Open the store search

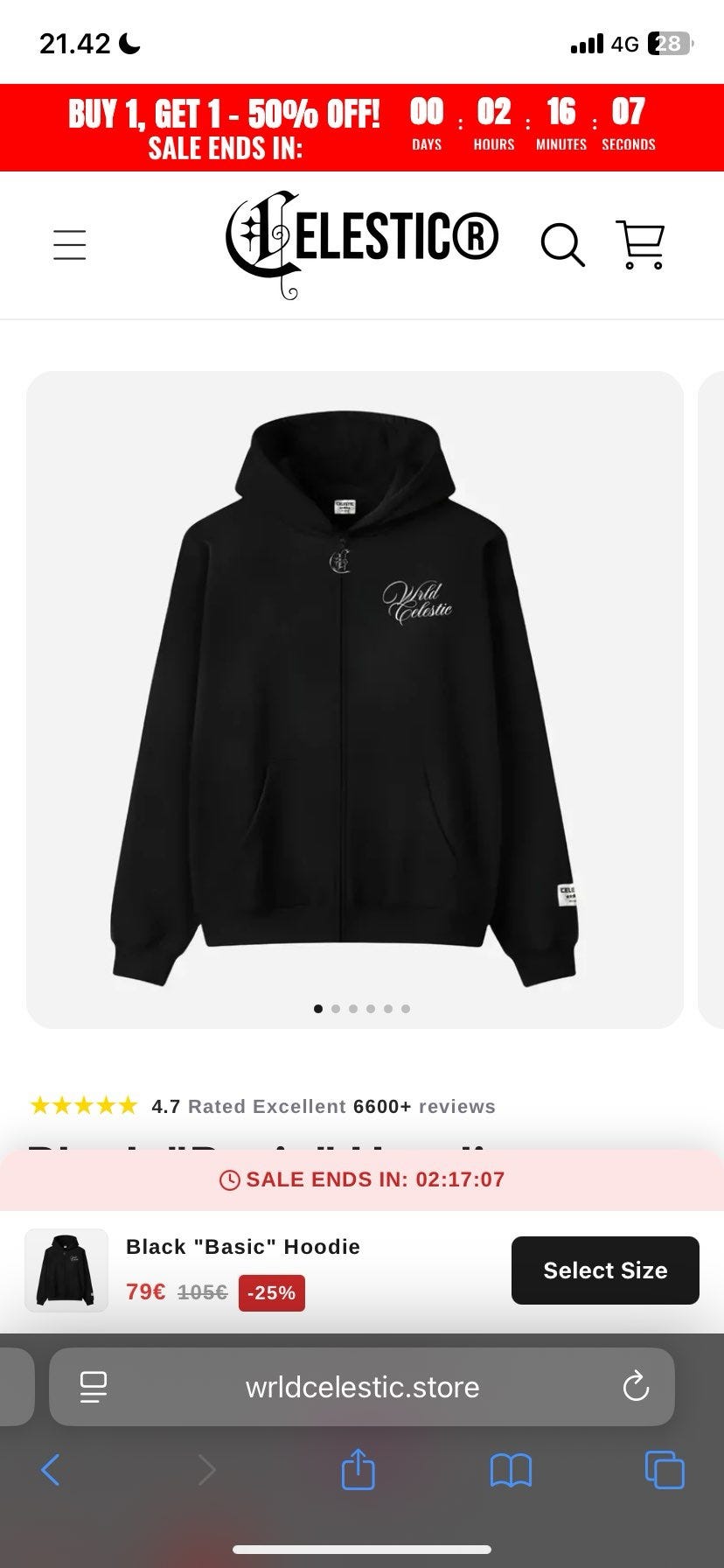pyautogui.click(x=562, y=244)
